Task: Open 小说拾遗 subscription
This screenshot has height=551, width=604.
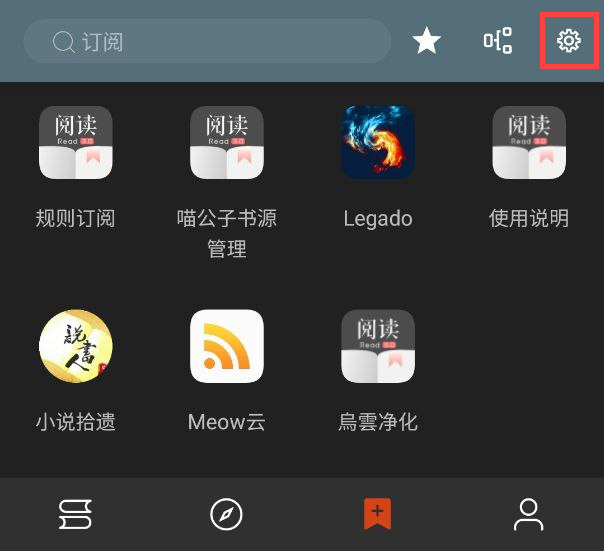Action: (76, 346)
